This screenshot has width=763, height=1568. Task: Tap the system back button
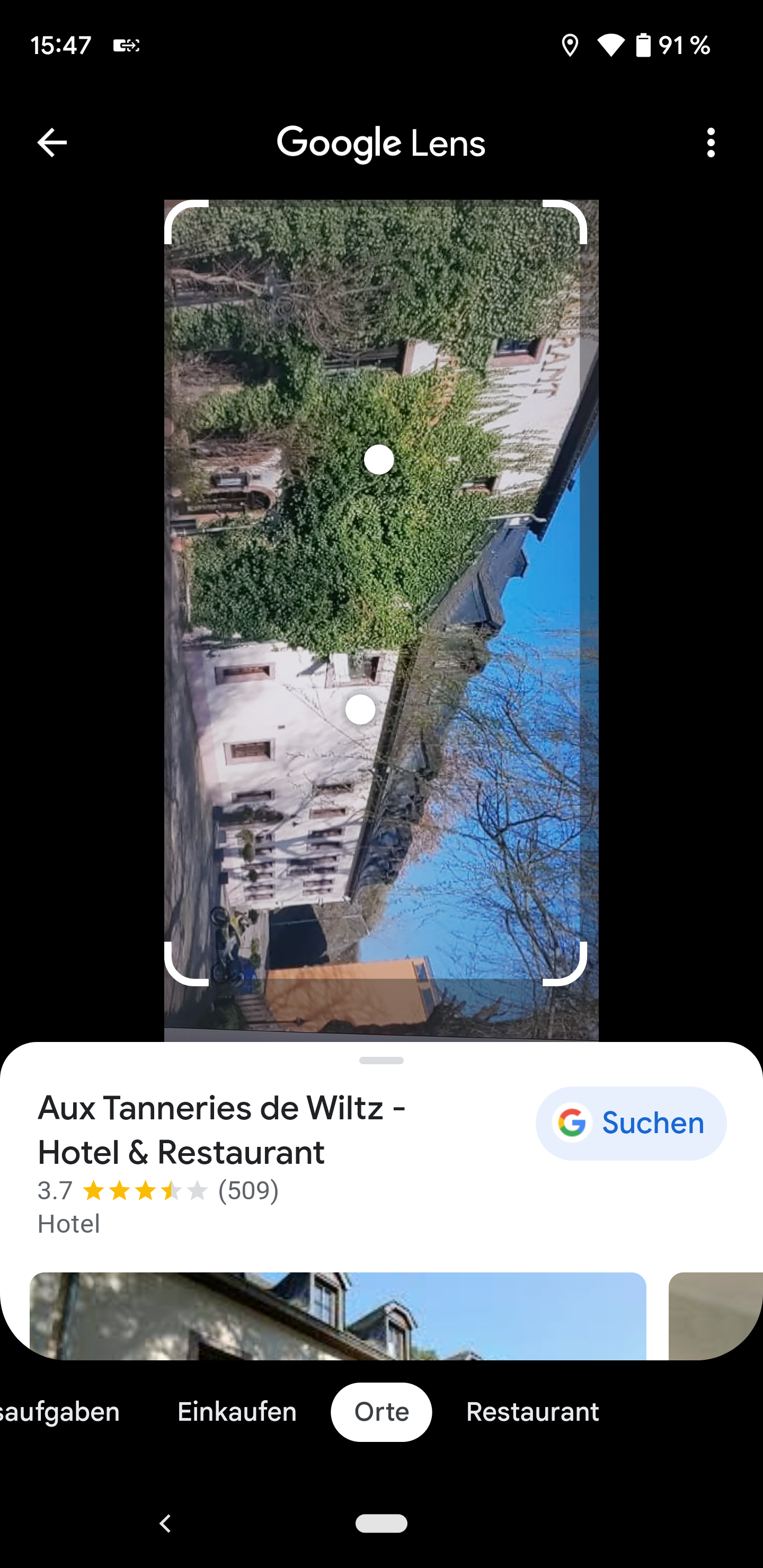[165, 1523]
